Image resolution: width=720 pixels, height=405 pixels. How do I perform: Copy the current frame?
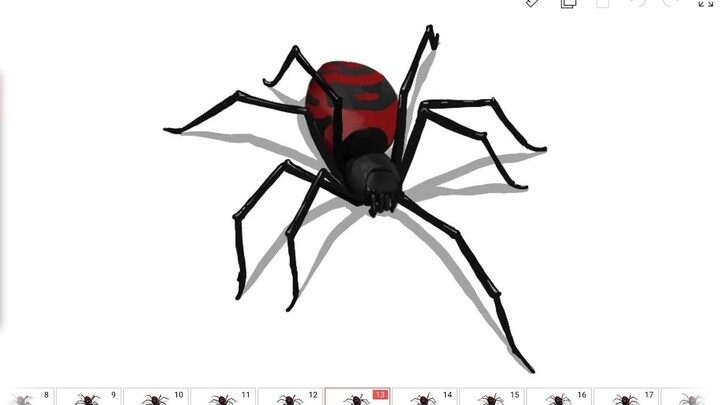(568, 3)
